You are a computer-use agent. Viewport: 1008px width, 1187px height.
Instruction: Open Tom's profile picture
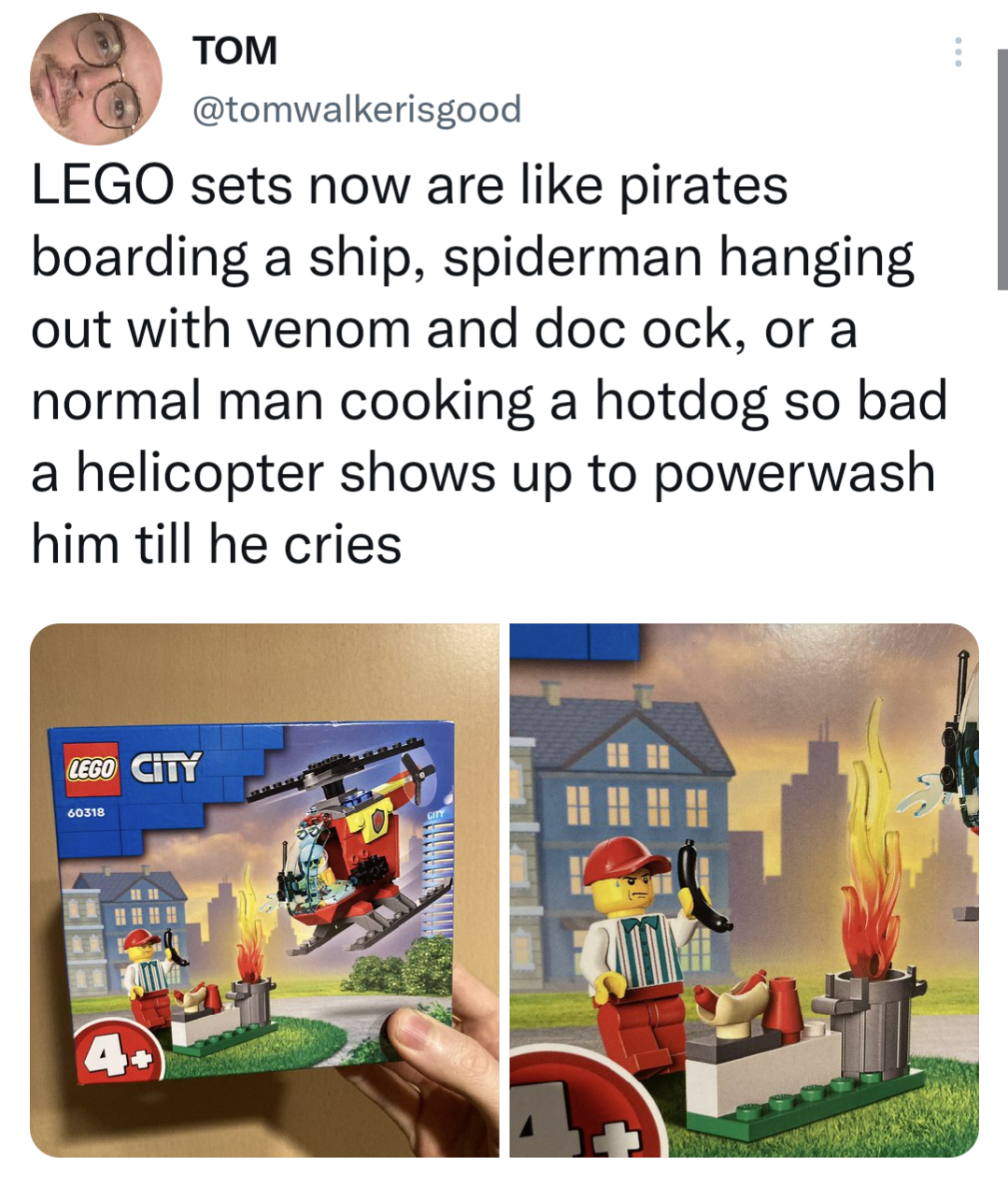[x=95, y=79]
